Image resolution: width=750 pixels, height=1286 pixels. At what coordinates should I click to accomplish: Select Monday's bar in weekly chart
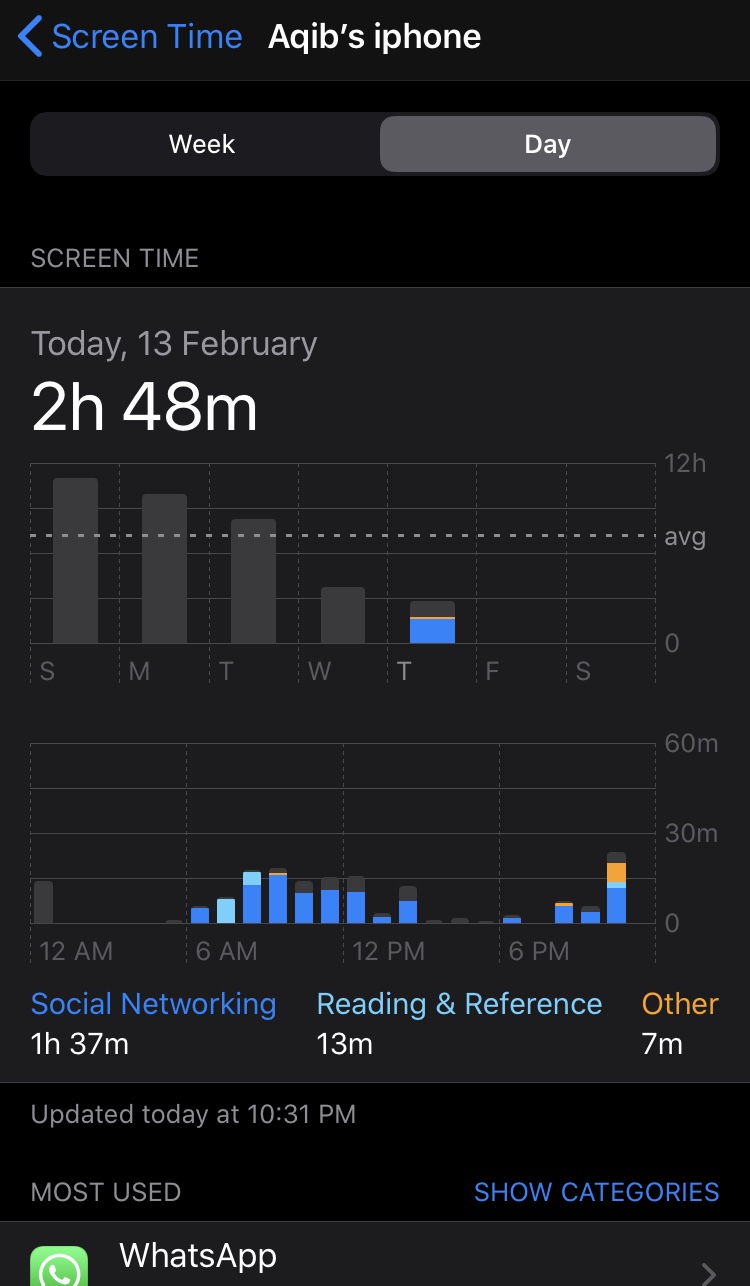164,569
